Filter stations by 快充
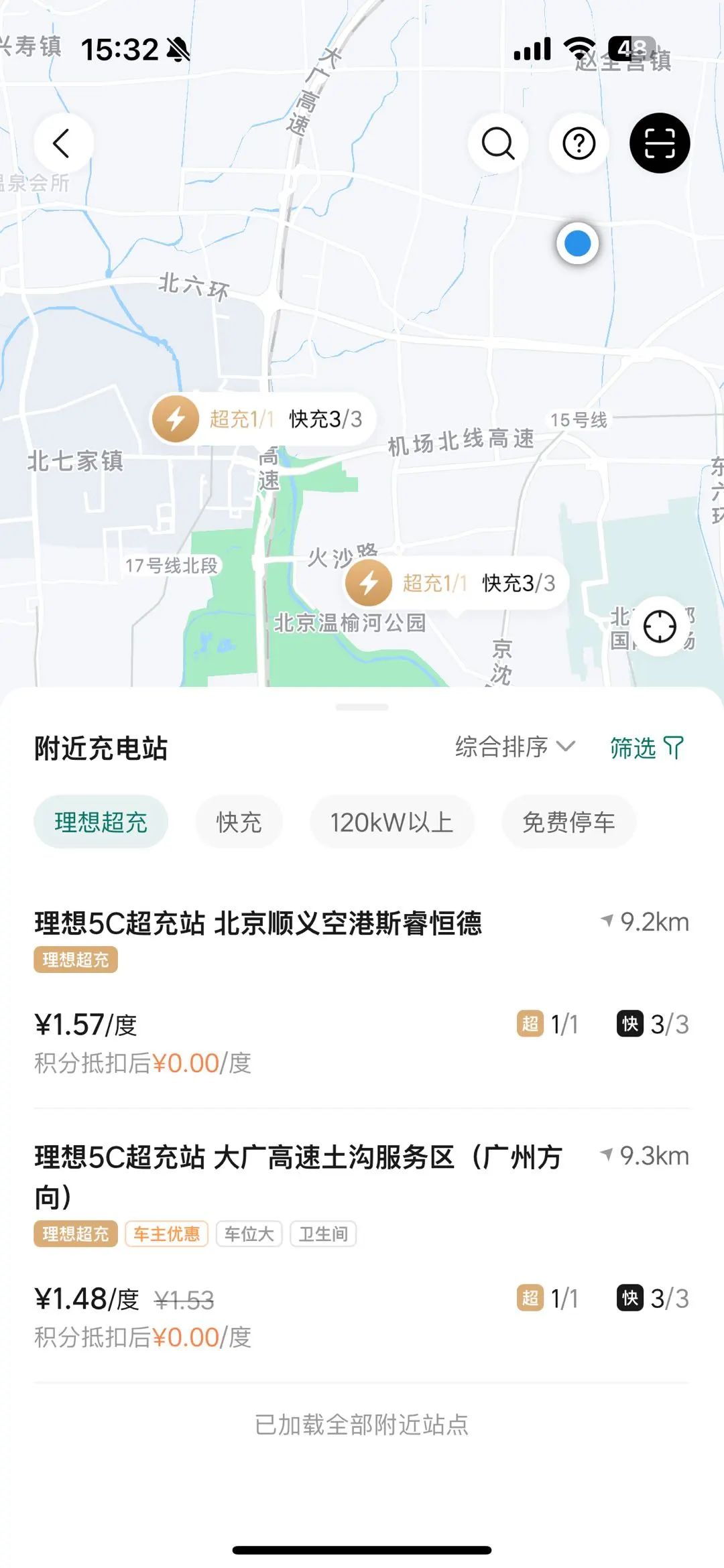Viewport: 724px width, 1568px height. pos(239,822)
